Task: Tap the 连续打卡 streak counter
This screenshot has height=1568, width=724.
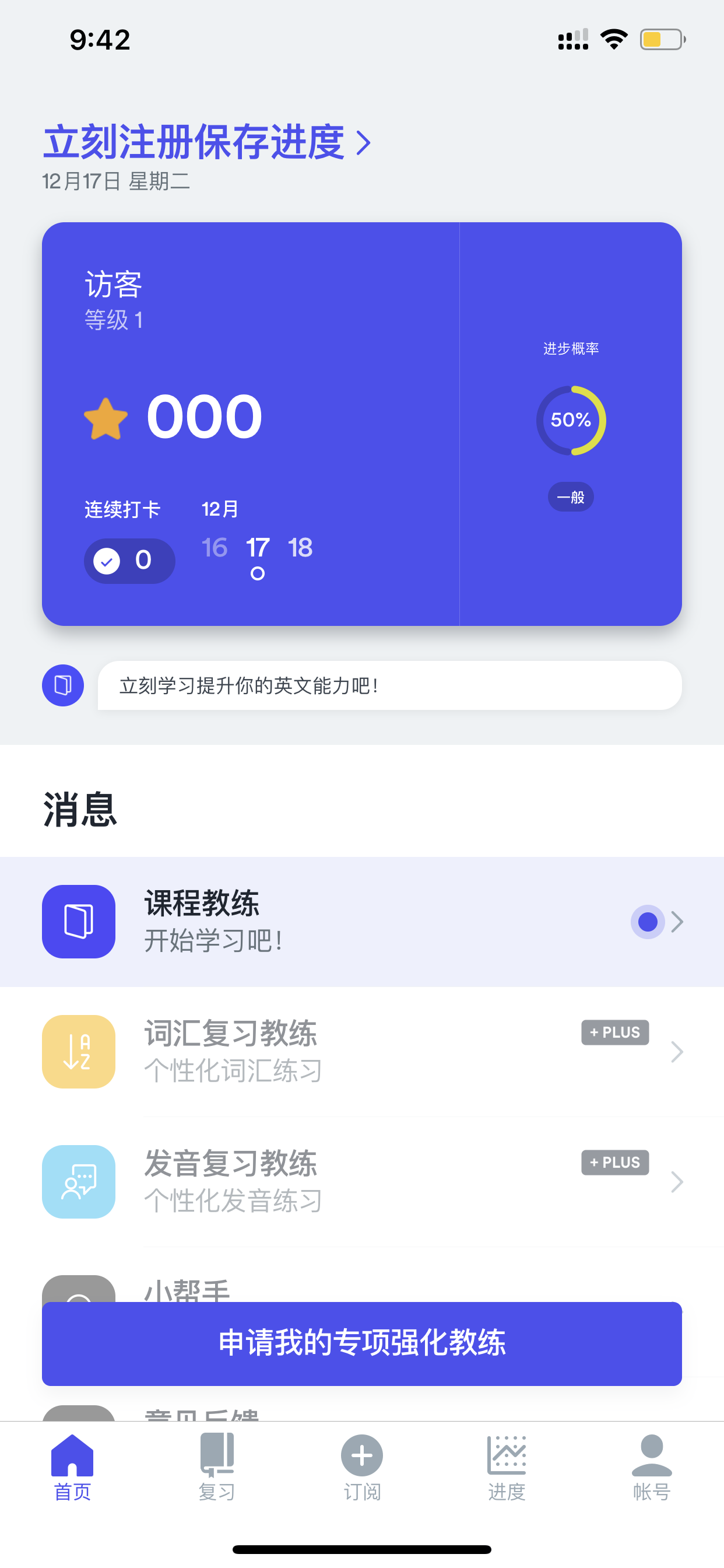Action: (x=129, y=561)
